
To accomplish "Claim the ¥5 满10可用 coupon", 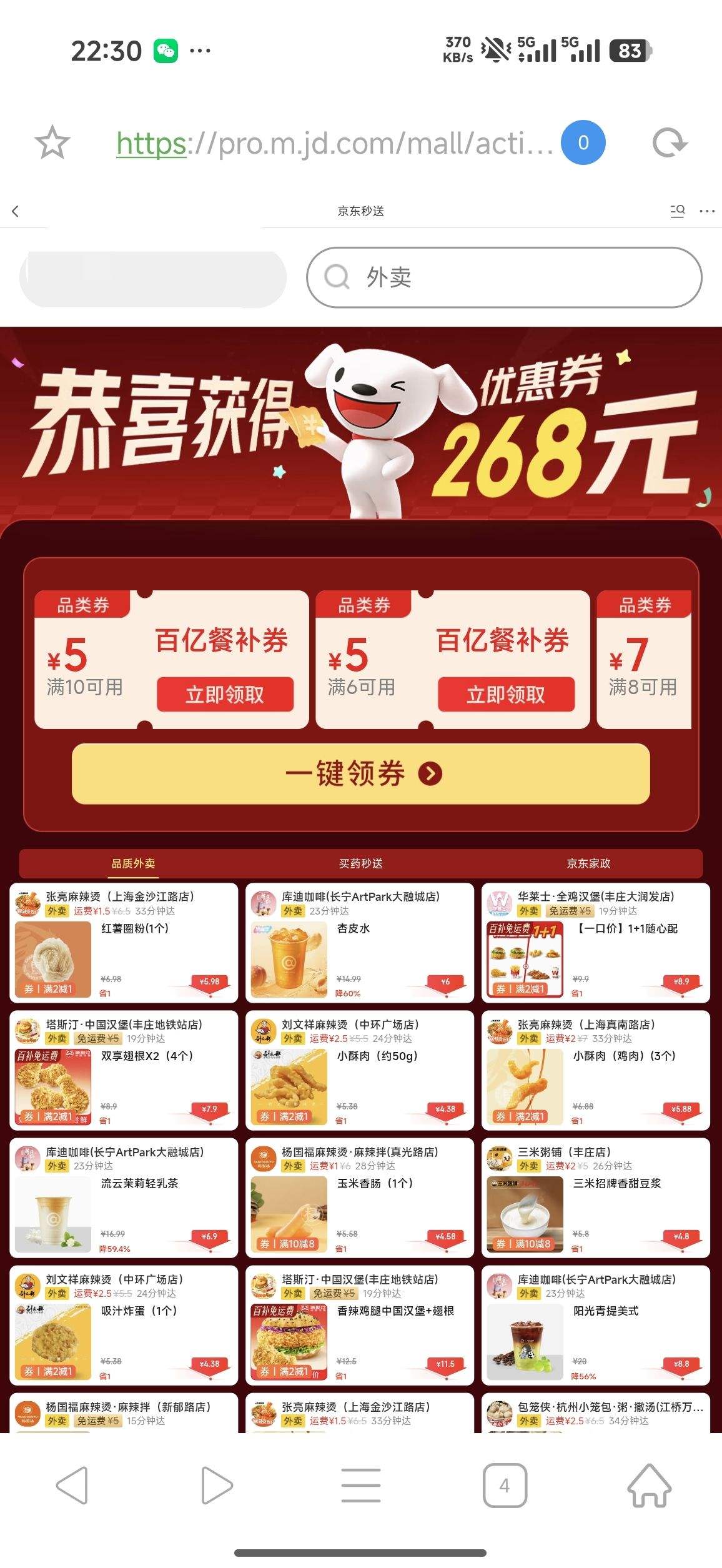I will point(225,694).
